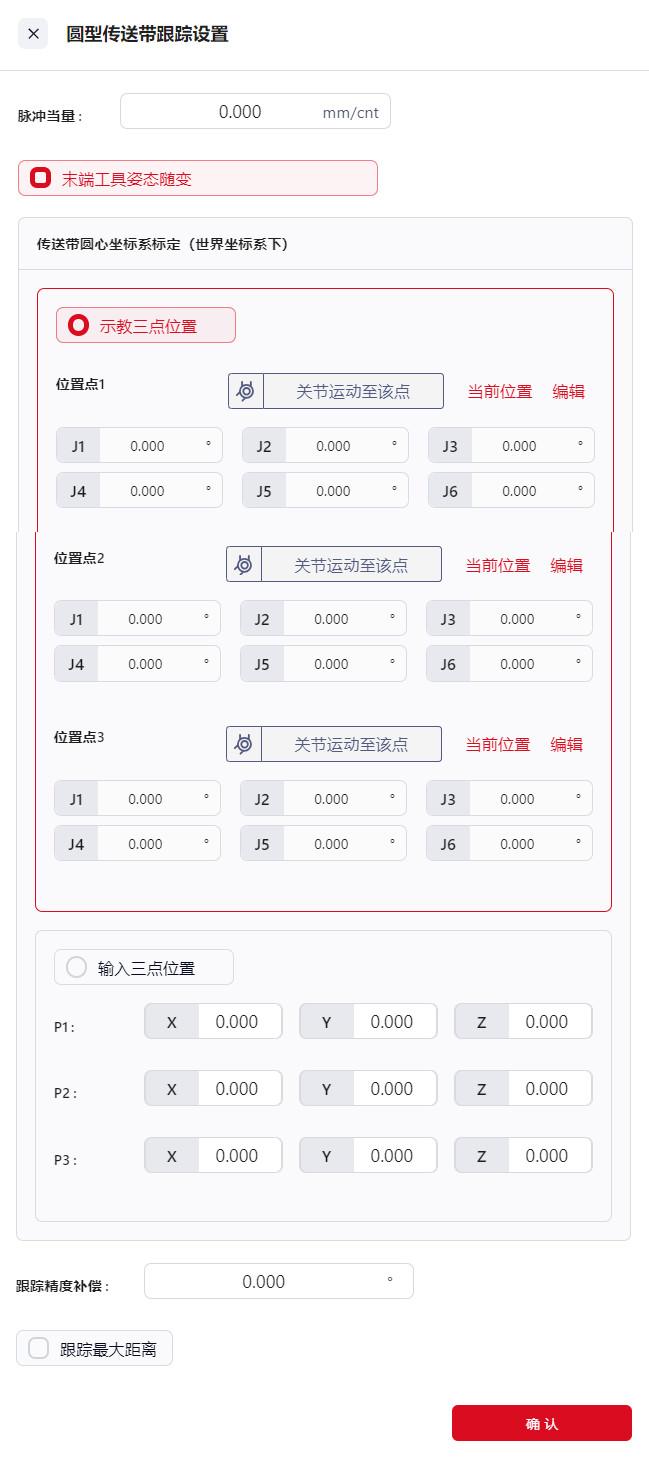
Task: Edit the pulse equivalent (脉冲当量) field
Action: click(240, 112)
